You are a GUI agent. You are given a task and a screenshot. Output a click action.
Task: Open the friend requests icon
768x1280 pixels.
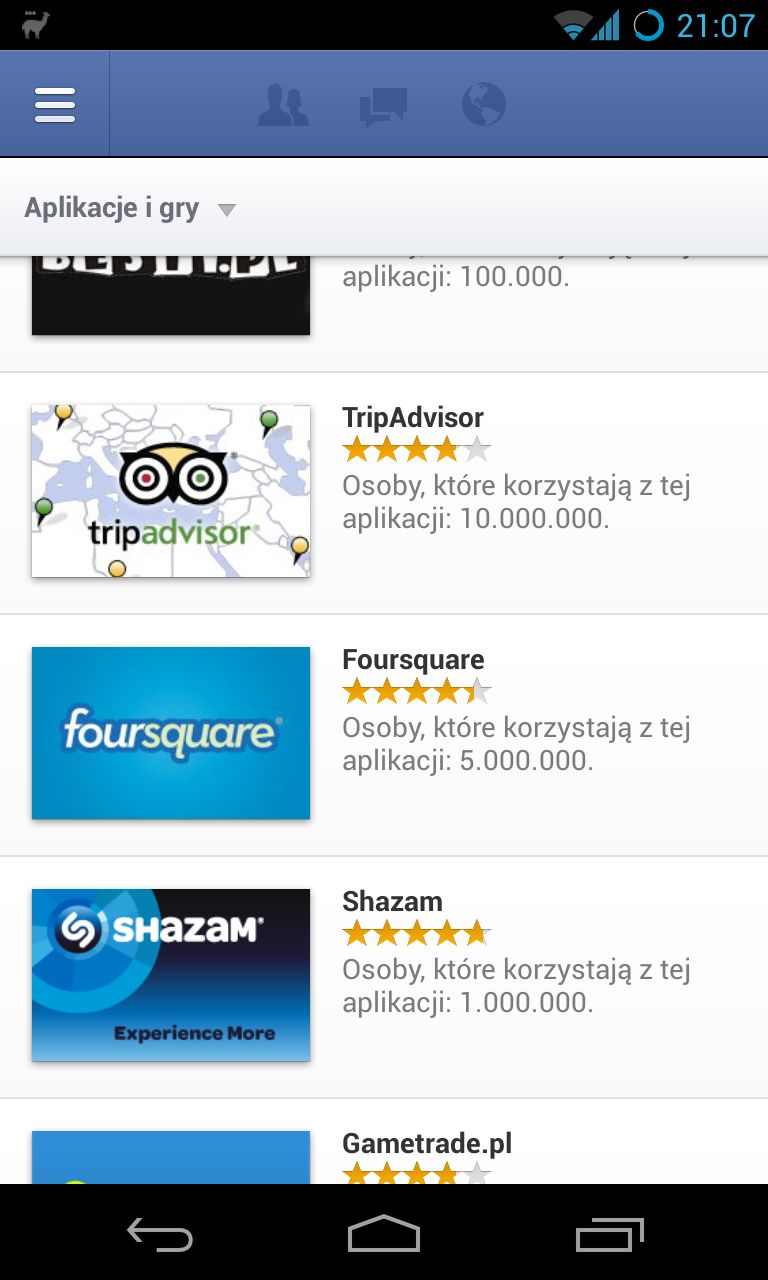tap(283, 105)
